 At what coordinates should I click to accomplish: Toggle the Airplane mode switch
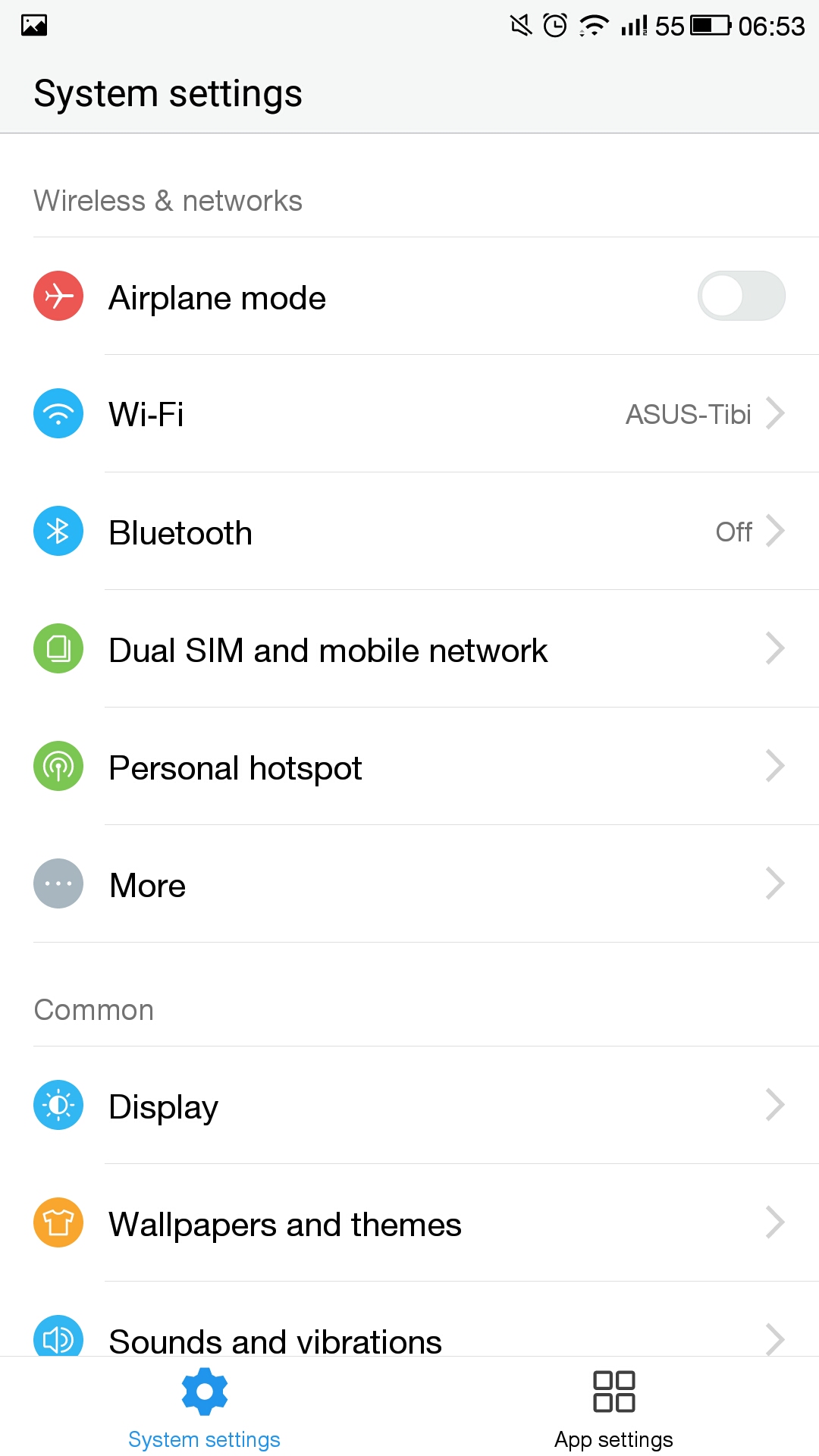[741, 296]
